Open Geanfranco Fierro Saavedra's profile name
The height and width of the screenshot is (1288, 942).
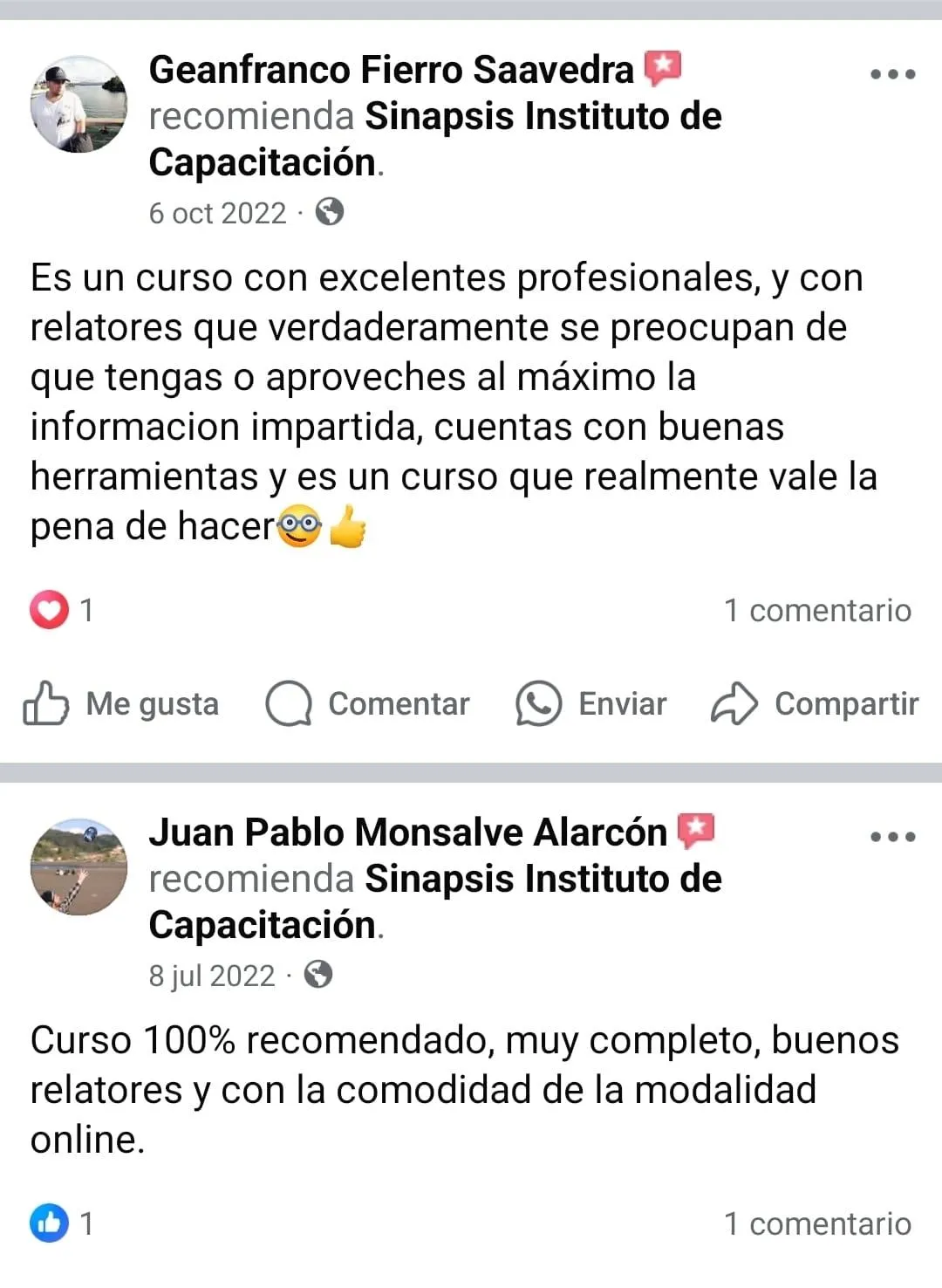click(x=391, y=70)
